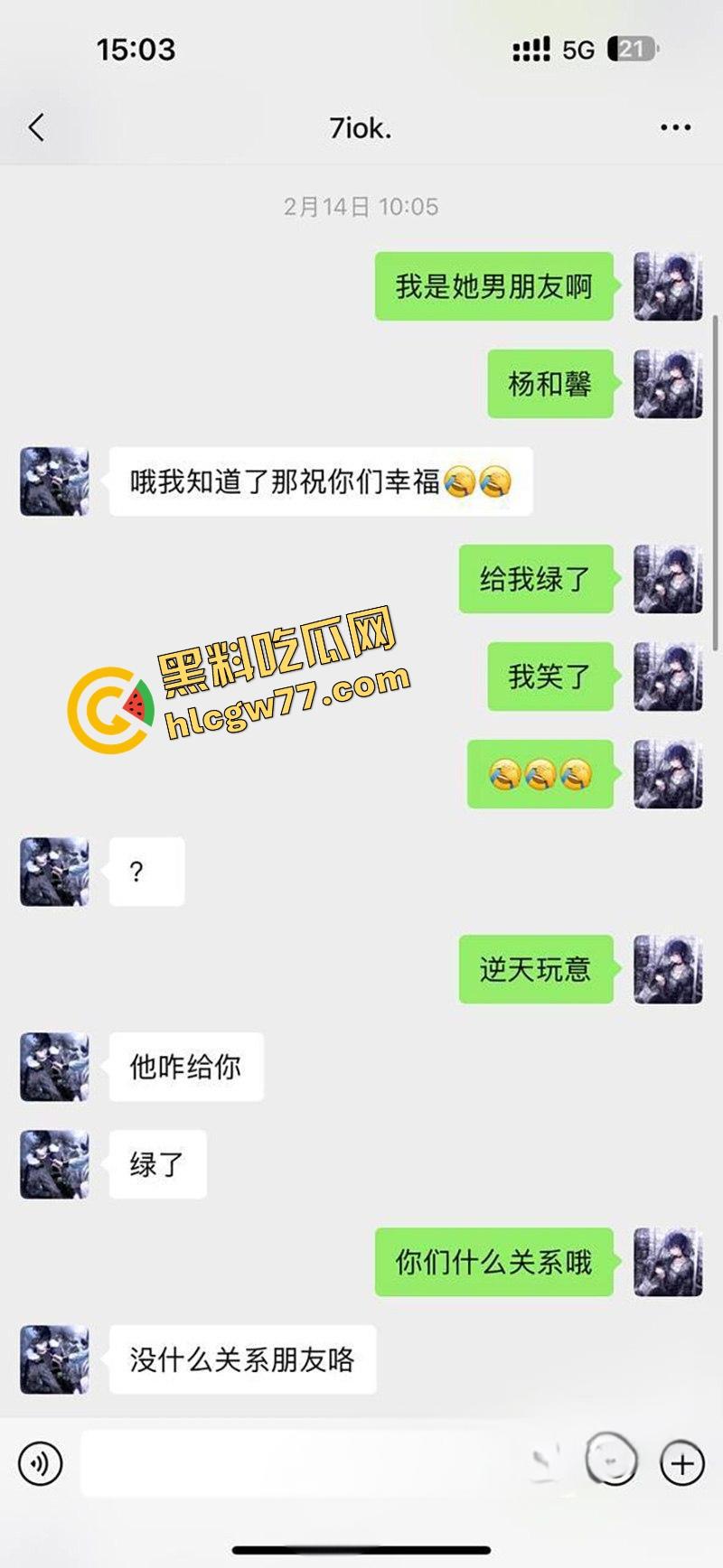The width and height of the screenshot is (723, 1568).
Task: Tap the status bar clock showing 15:03
Action: point(136,51)
